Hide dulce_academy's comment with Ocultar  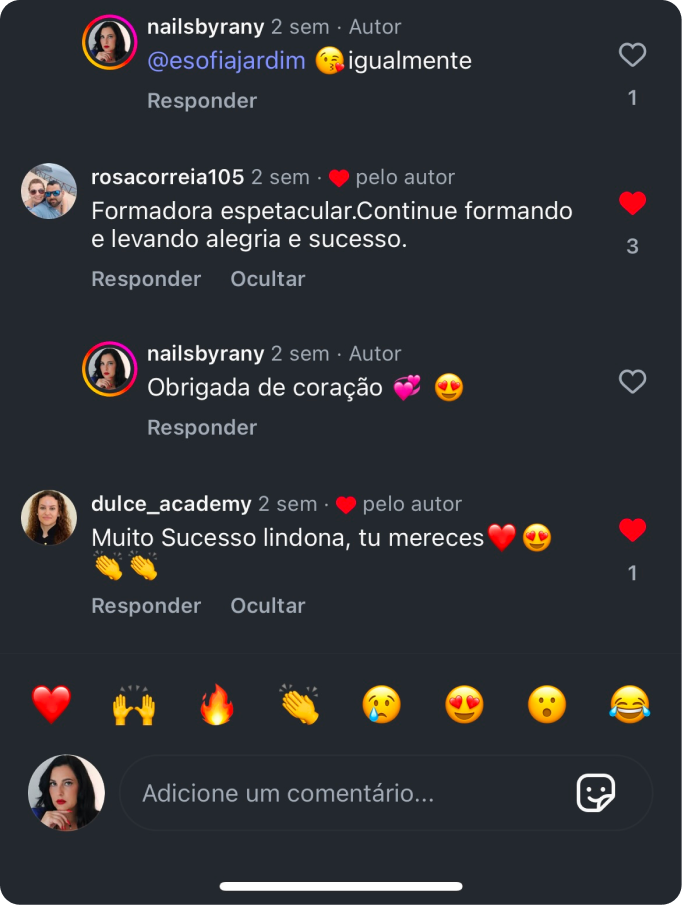(268, 606)
